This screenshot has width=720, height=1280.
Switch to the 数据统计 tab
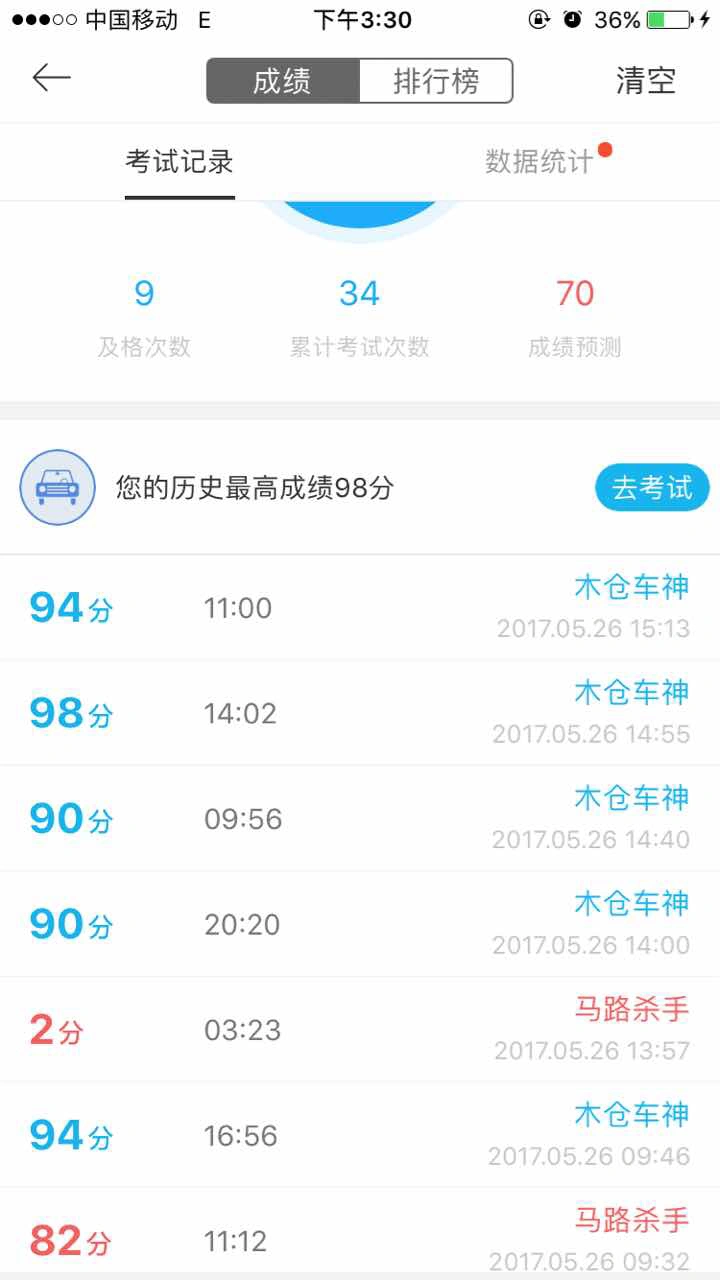tap(540, 162)
